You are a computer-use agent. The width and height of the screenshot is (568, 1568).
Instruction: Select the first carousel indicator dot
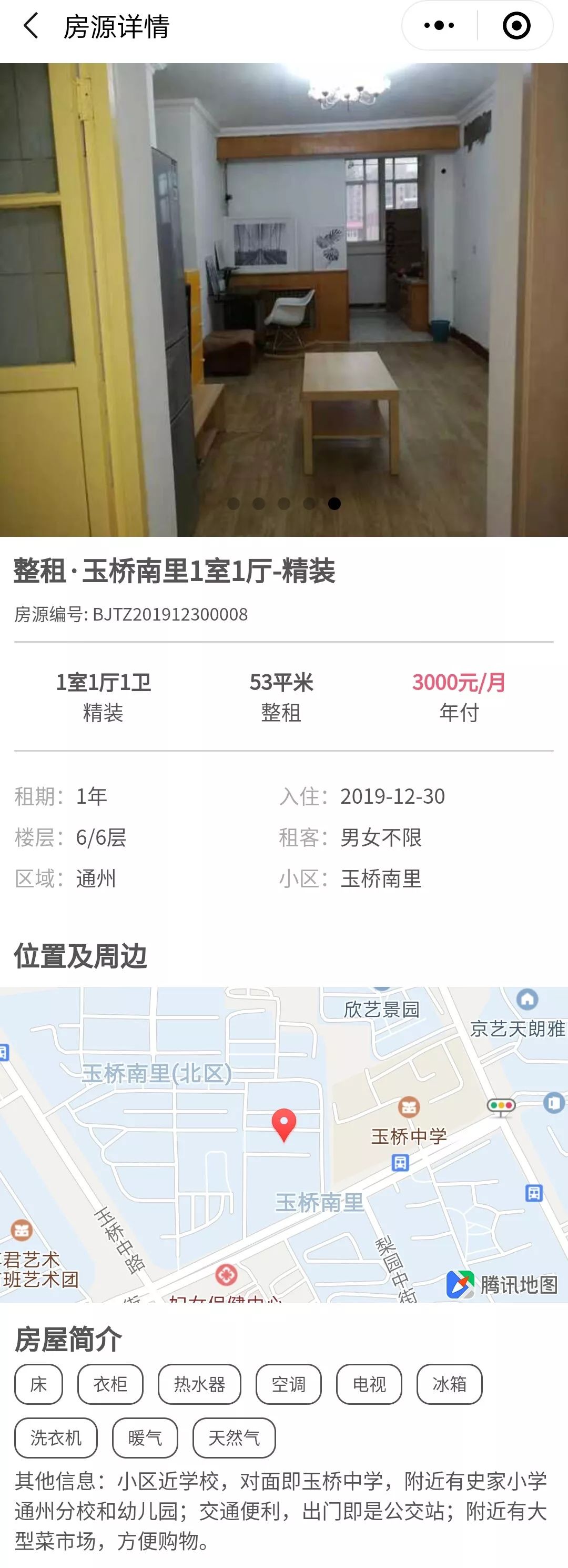coord(235,503)
